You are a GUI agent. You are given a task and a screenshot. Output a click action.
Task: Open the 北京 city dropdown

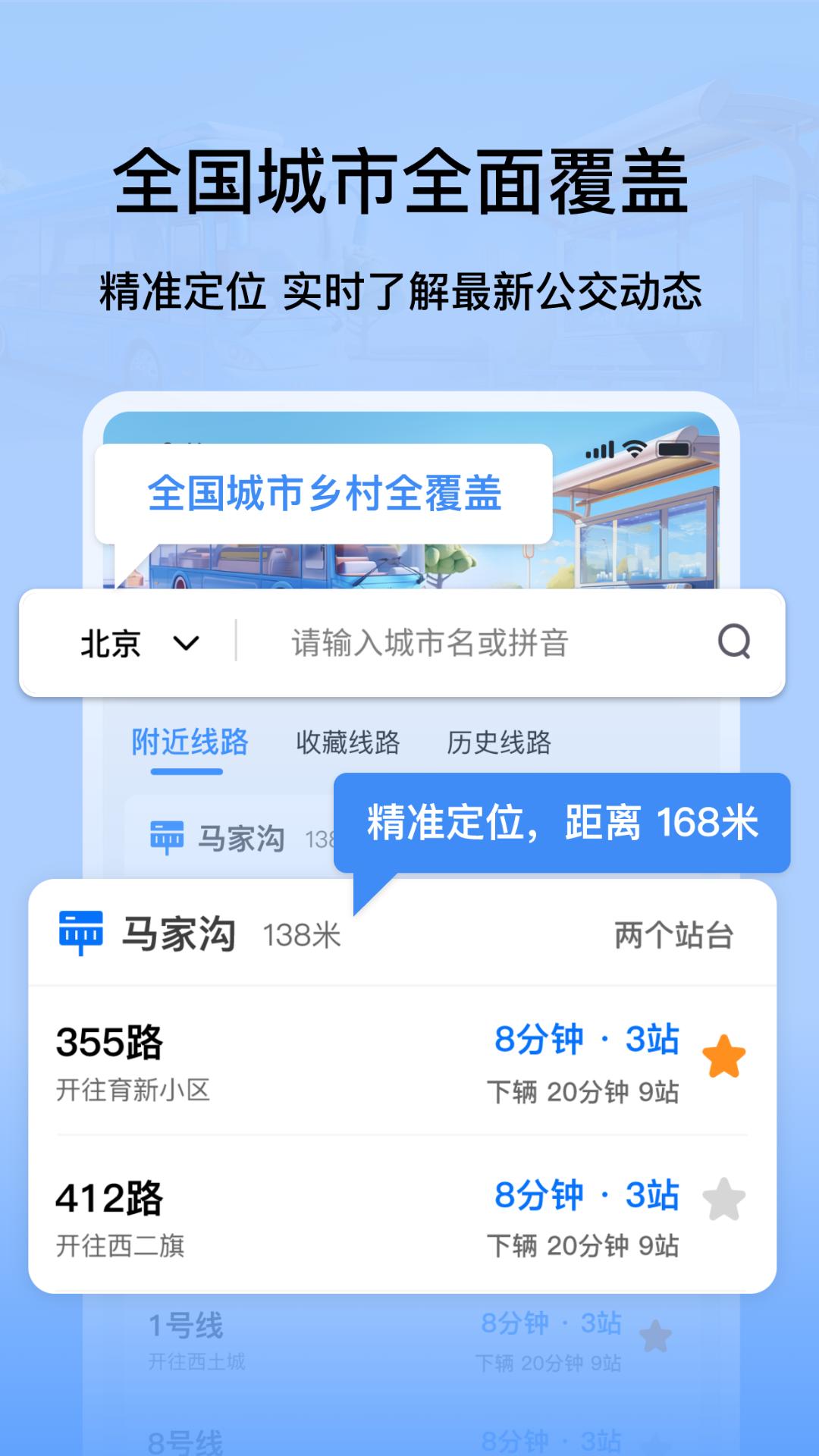(136, 643)
